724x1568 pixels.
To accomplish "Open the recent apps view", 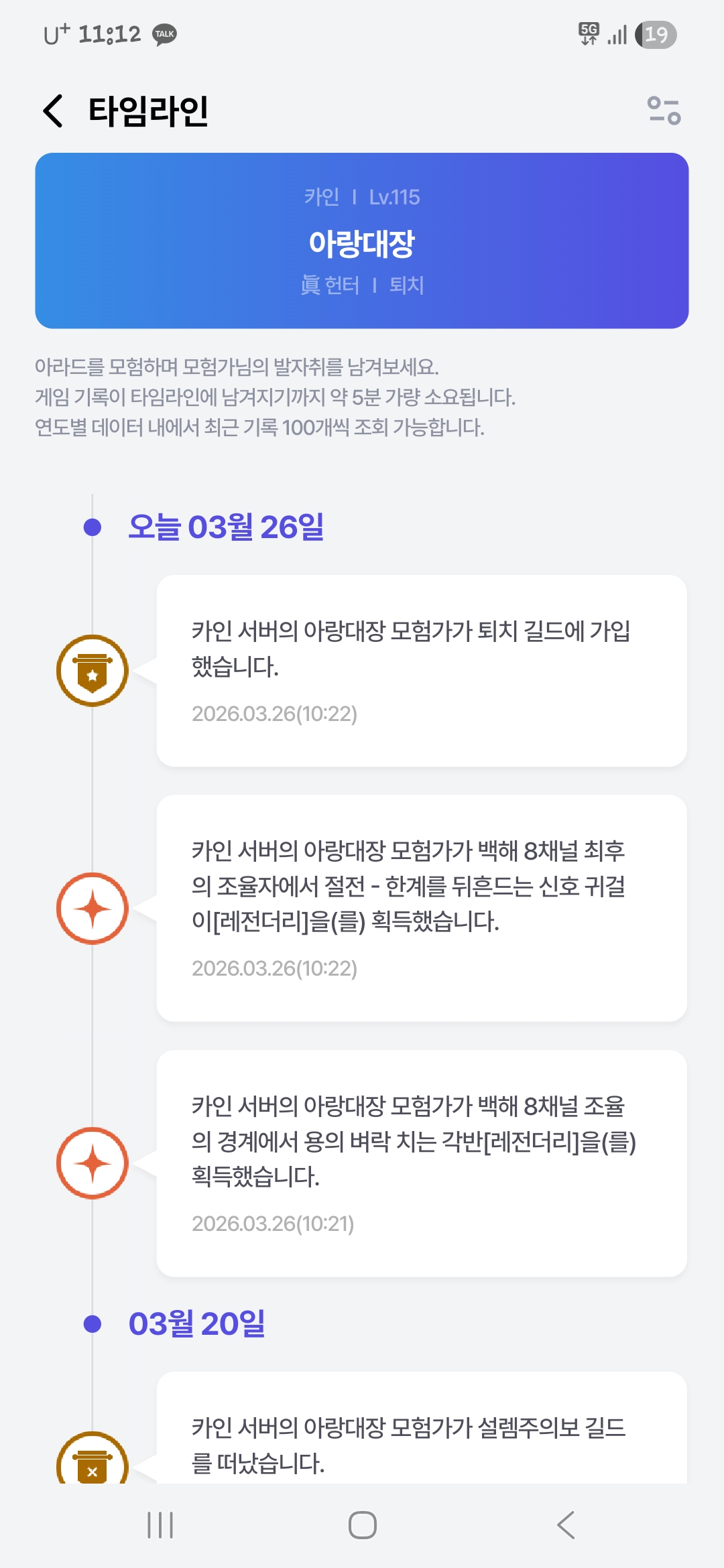I will tap(160, 1526).
